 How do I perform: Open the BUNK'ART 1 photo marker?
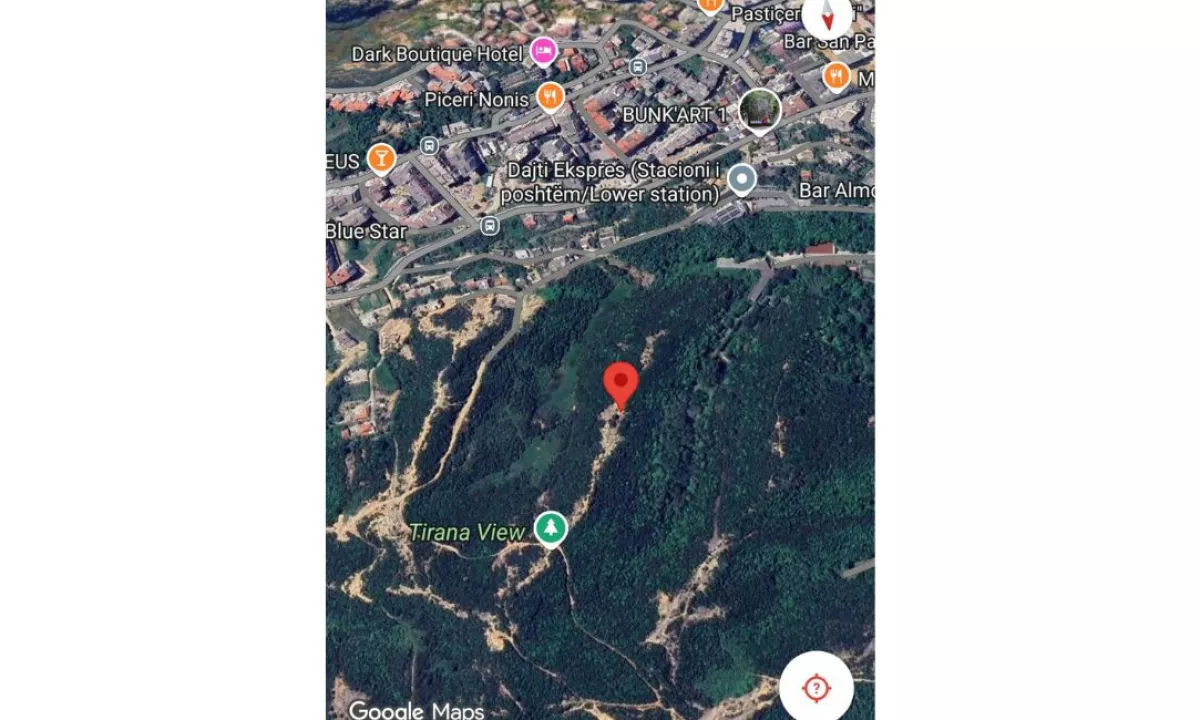(760, 111)
